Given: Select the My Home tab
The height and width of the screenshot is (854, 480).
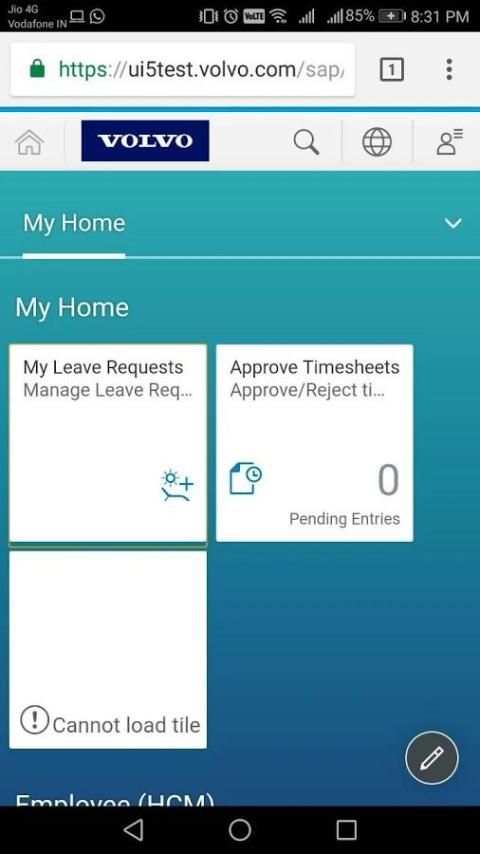Looking at the screenshot, I should tap(74, 223).
